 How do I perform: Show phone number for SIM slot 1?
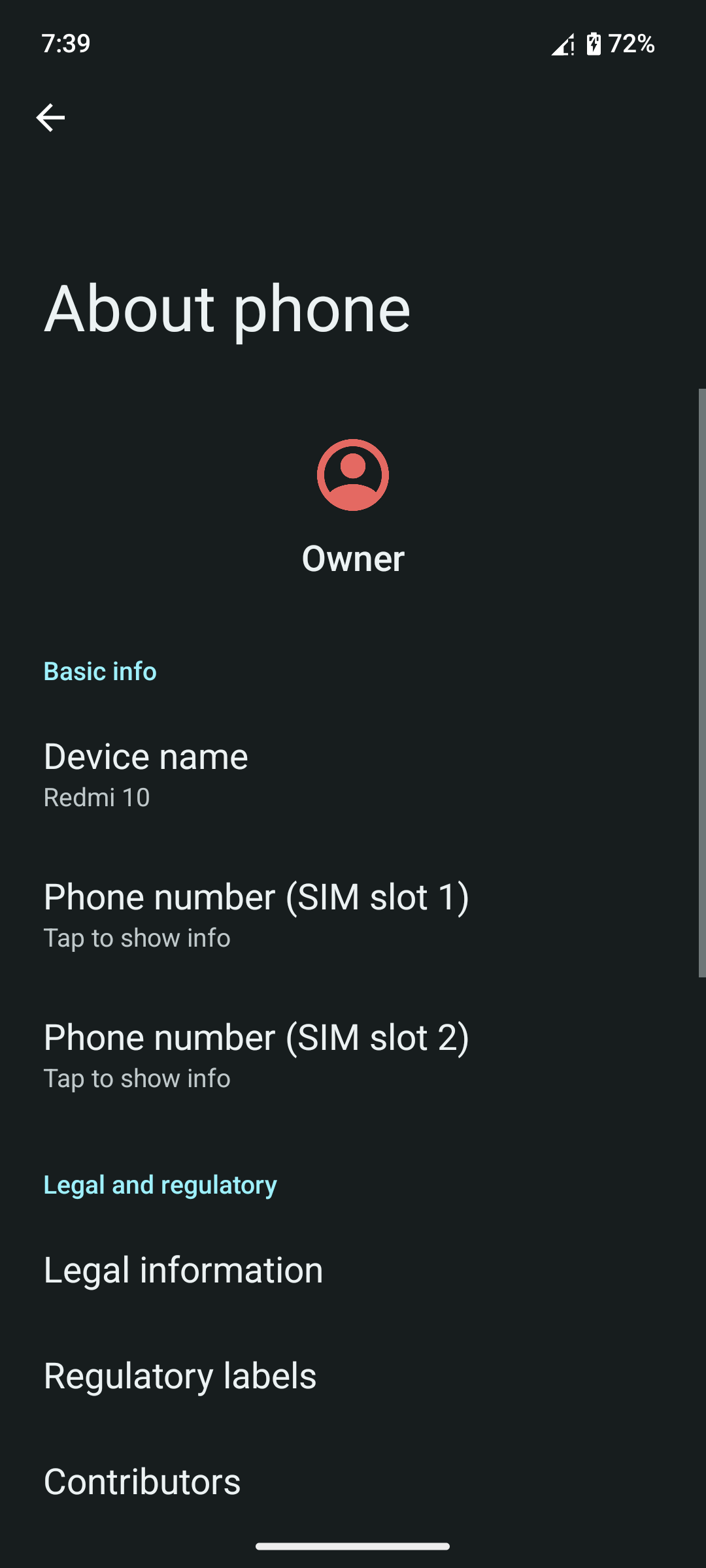tap(353, 915)
